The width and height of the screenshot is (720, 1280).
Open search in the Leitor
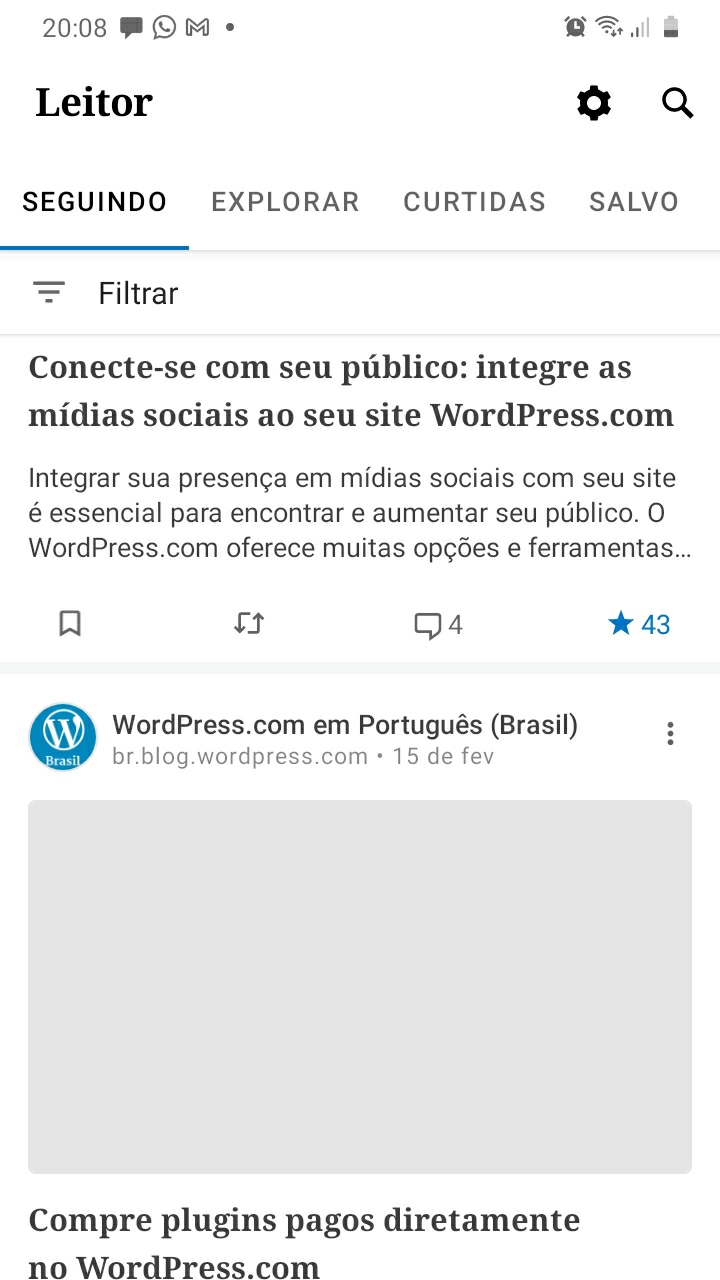point(678,103)
